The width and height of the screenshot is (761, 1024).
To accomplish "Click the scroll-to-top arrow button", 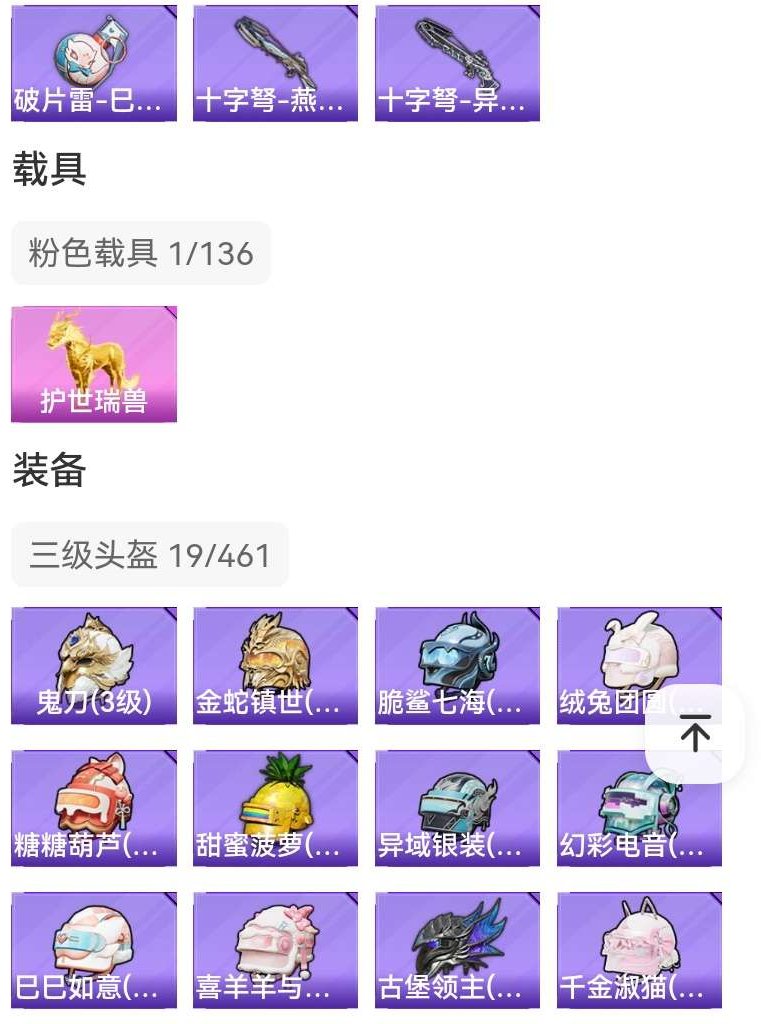I will pyautogui.click(x=695, y=732).
